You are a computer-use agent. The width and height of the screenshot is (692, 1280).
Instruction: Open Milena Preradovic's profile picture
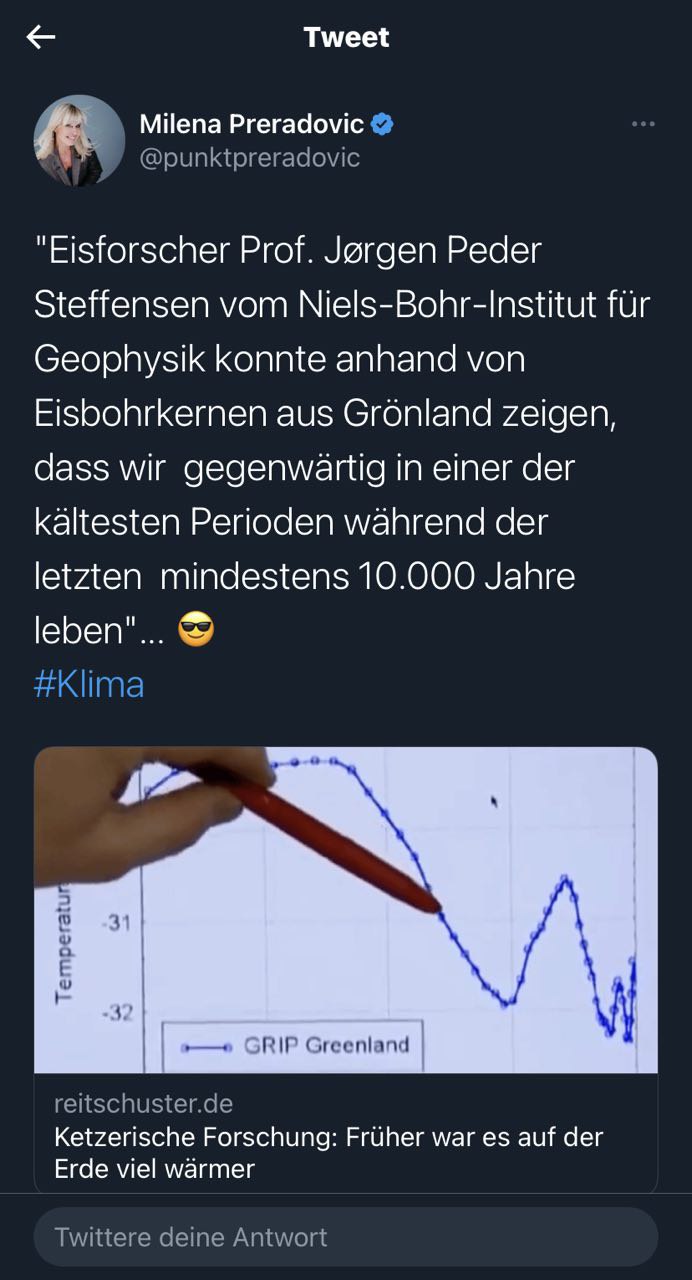click(x=79, y=141)
